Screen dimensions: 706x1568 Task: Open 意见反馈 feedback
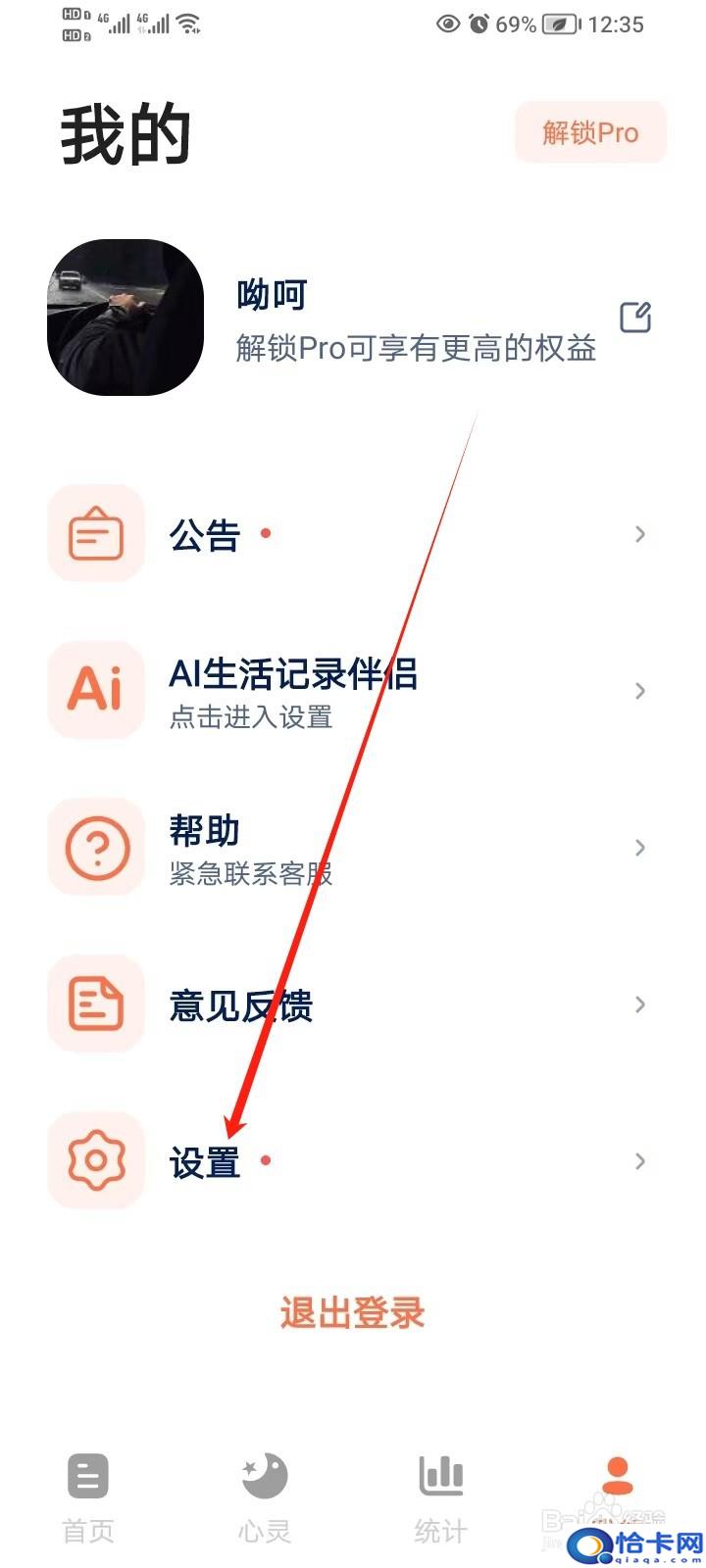coord(353,1004)
